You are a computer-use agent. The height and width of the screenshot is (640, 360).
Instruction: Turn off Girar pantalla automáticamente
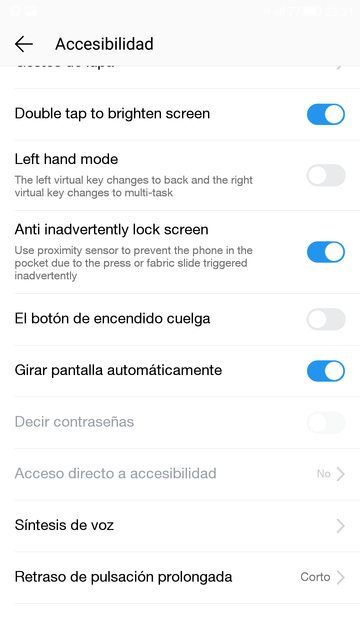coord(326,371)
